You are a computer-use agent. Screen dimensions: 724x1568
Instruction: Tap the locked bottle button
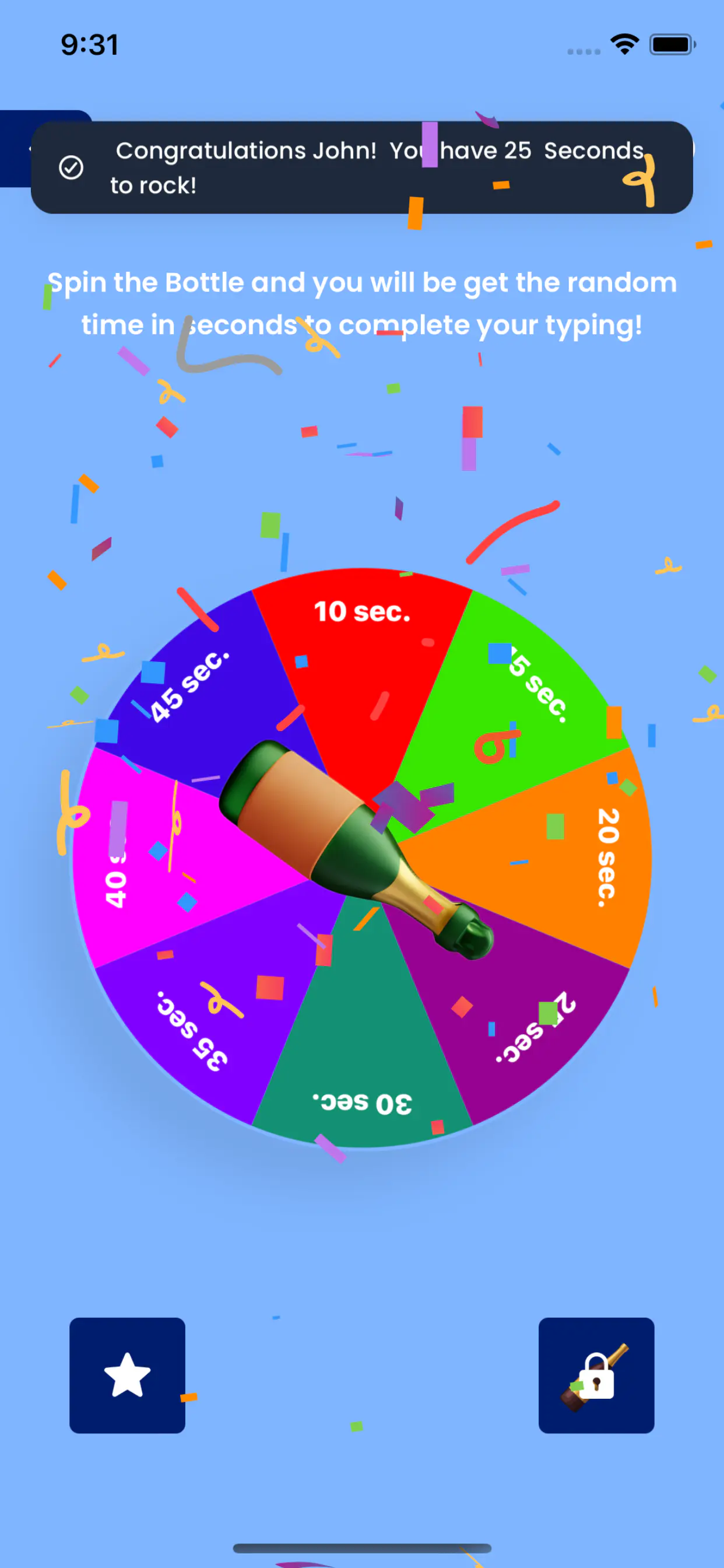click(596, 1375)
